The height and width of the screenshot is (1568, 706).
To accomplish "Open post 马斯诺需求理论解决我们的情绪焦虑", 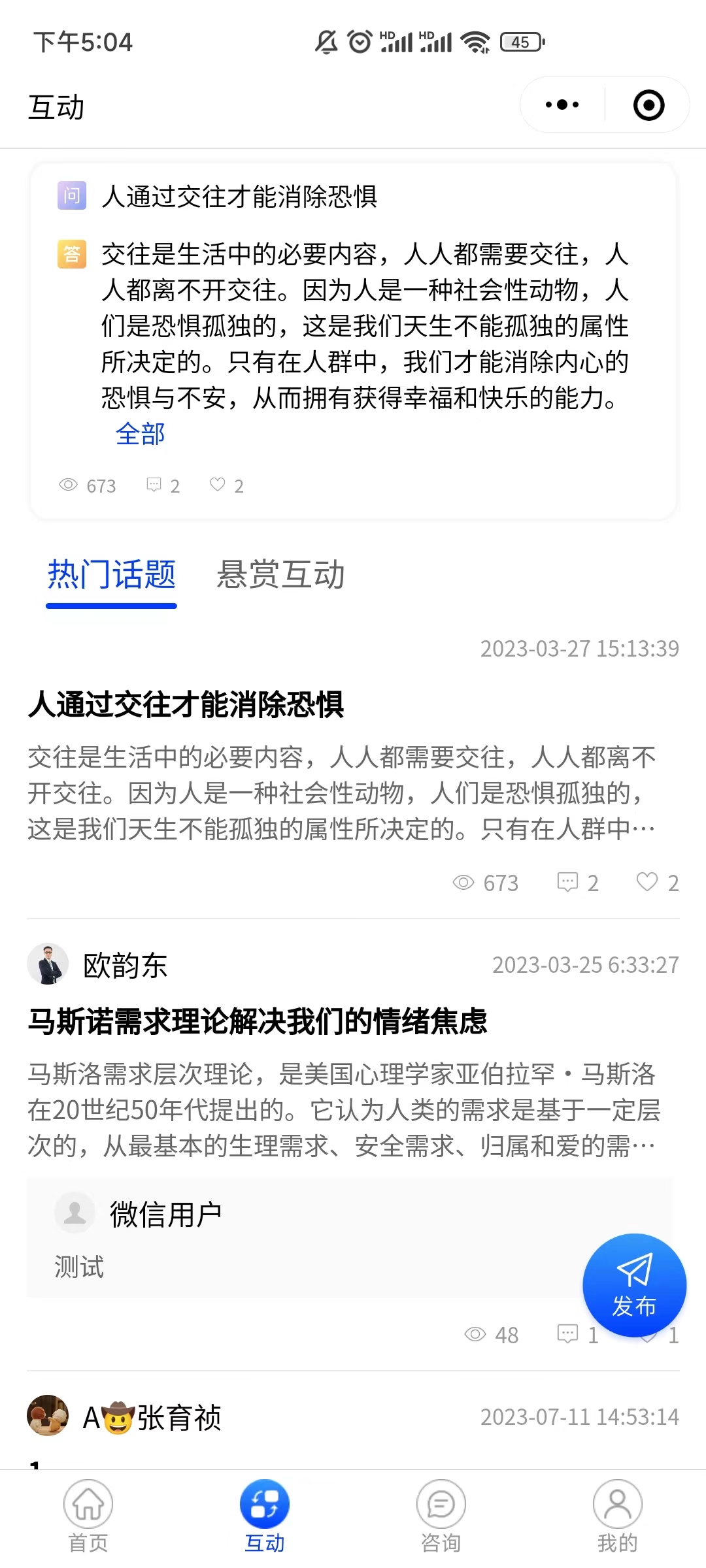I will pos(257,1022).
